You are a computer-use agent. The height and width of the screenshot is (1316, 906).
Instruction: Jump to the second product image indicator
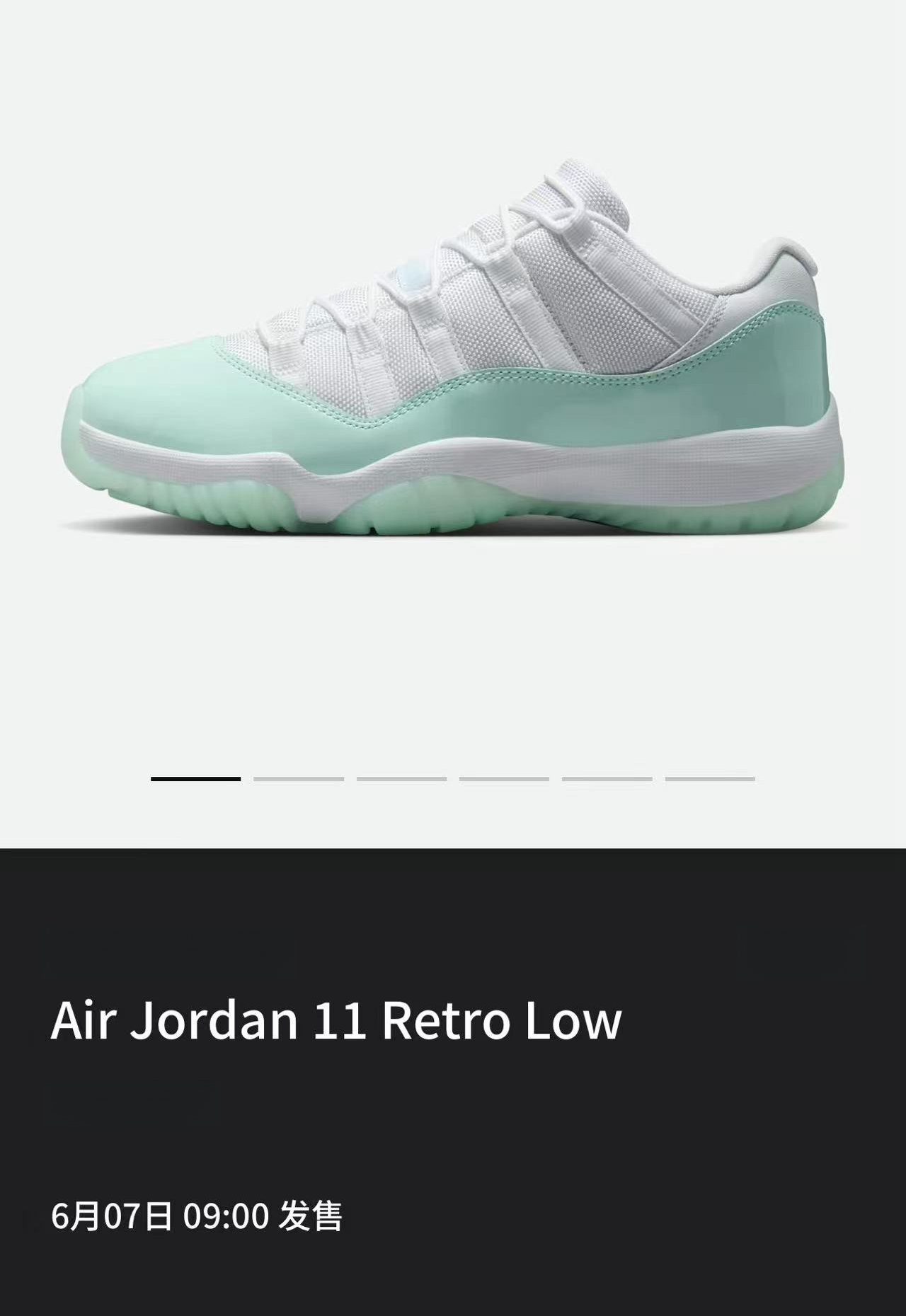299,778
